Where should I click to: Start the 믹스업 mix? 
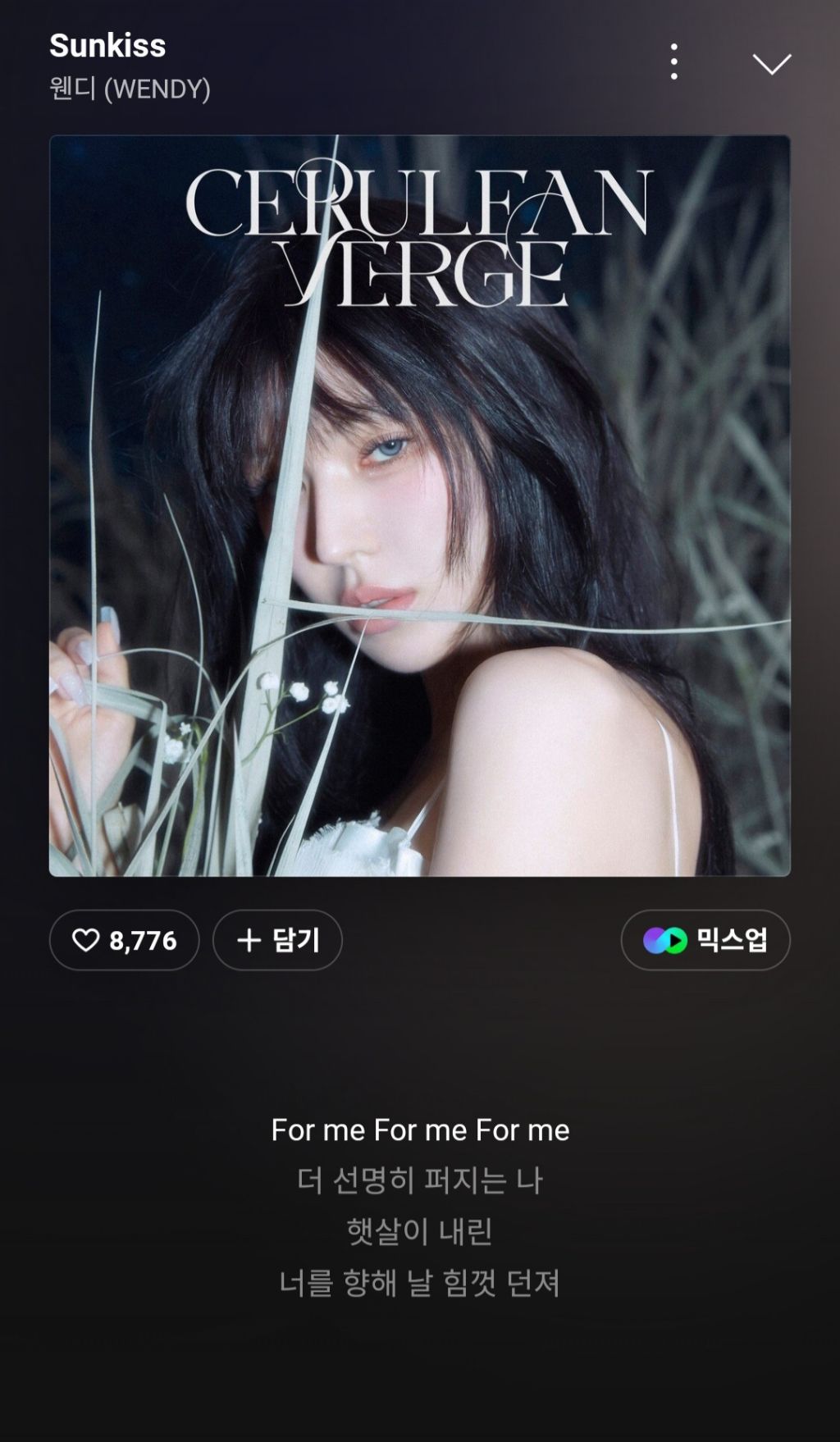point(705,940)
